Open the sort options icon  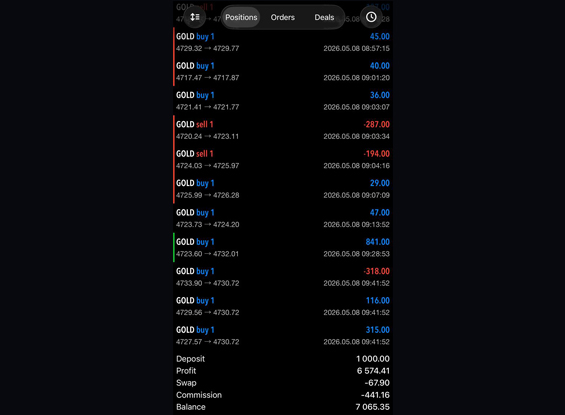[x=195, y=17]
